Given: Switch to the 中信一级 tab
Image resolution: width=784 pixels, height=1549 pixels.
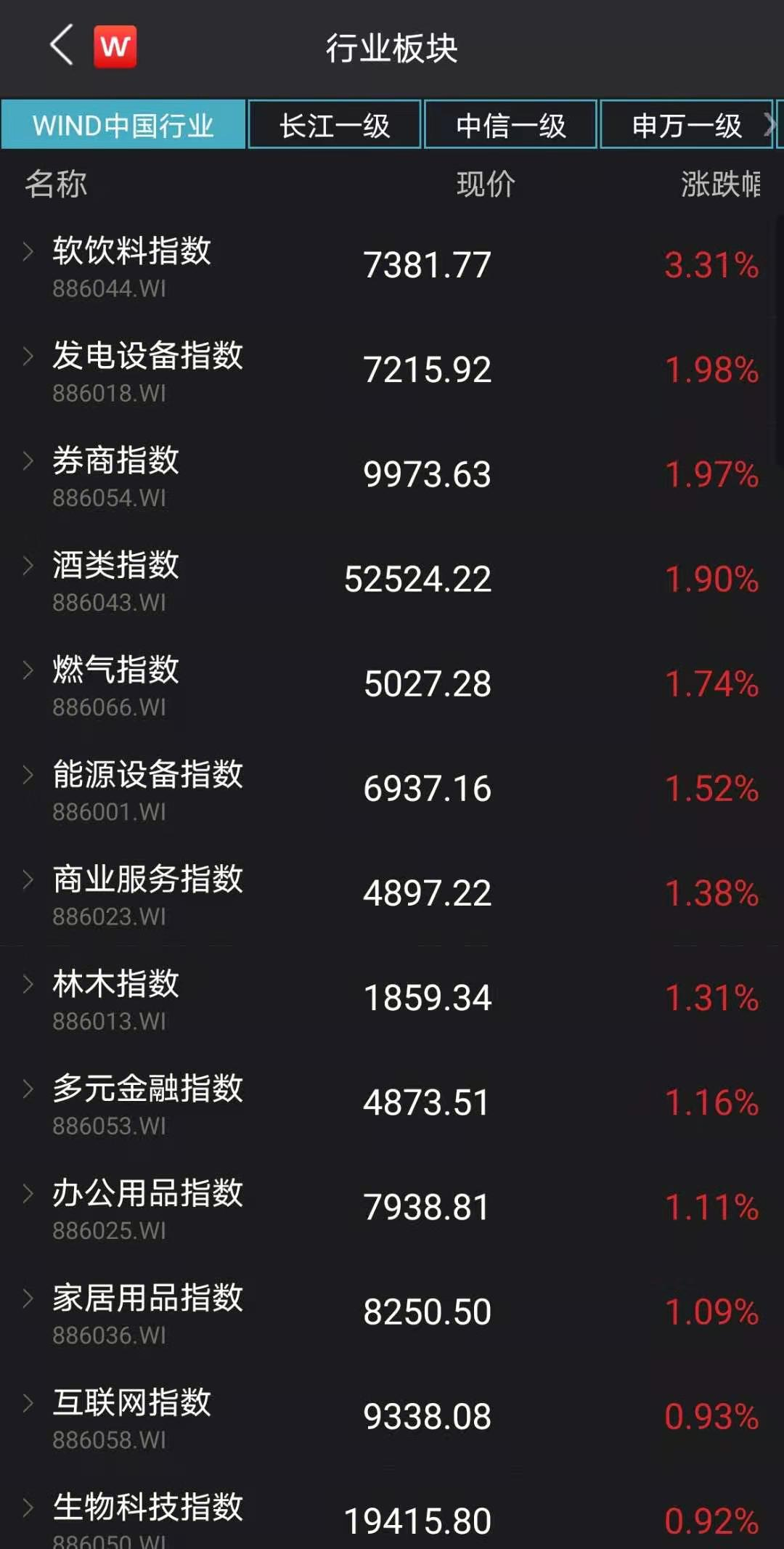Looking at the screenshot, I should point(510,125).
